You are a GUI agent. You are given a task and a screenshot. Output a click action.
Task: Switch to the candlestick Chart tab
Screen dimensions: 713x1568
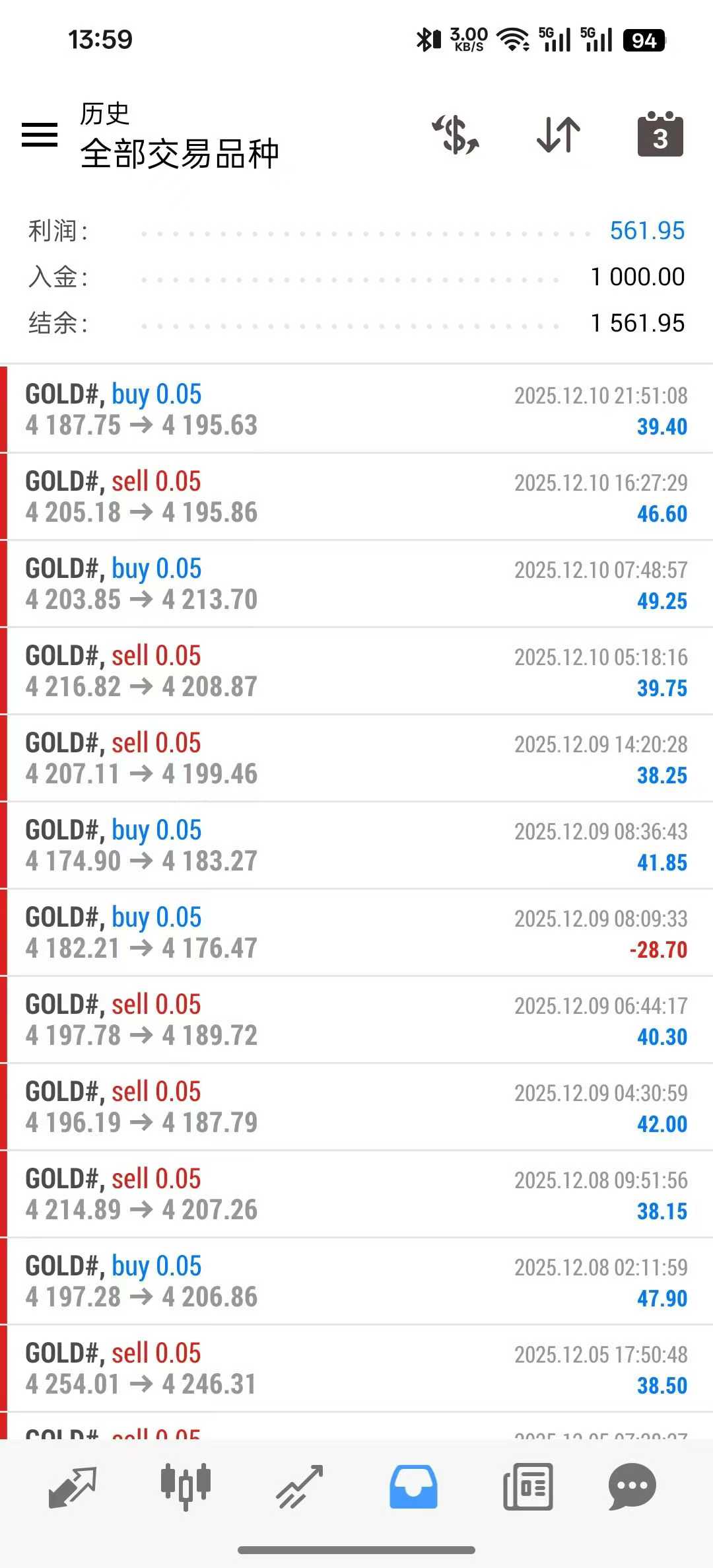click(x=186, y=1487)
